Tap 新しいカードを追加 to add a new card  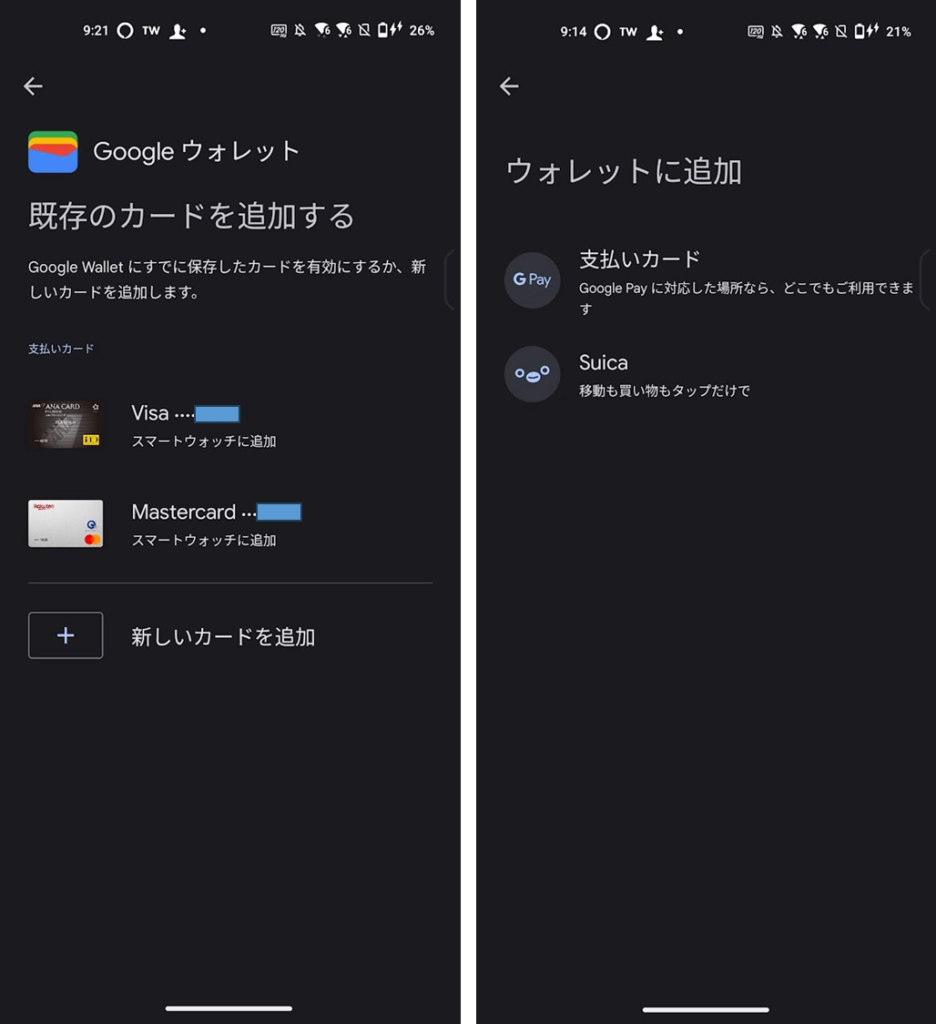point(222,637)
